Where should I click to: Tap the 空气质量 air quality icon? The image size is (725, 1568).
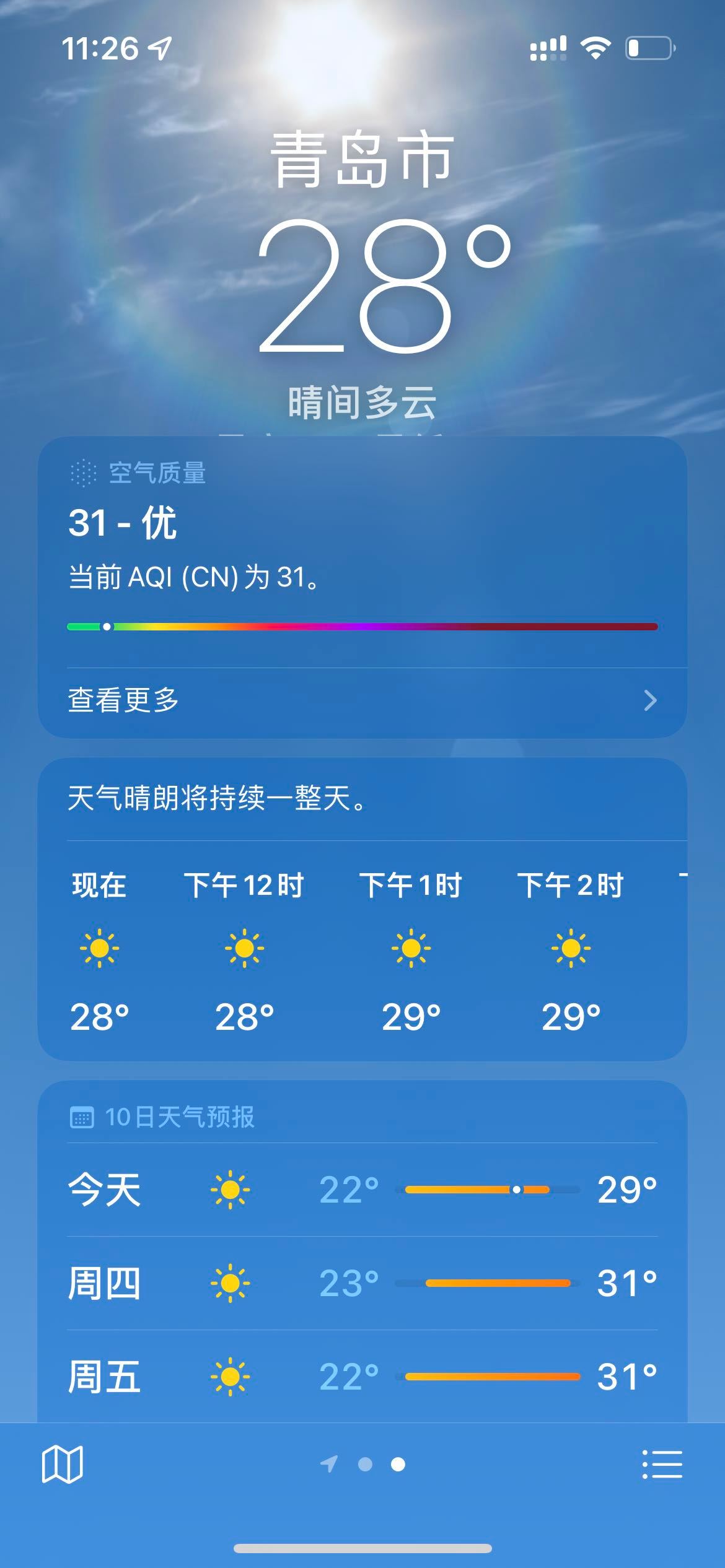click(x=82, y=473)
